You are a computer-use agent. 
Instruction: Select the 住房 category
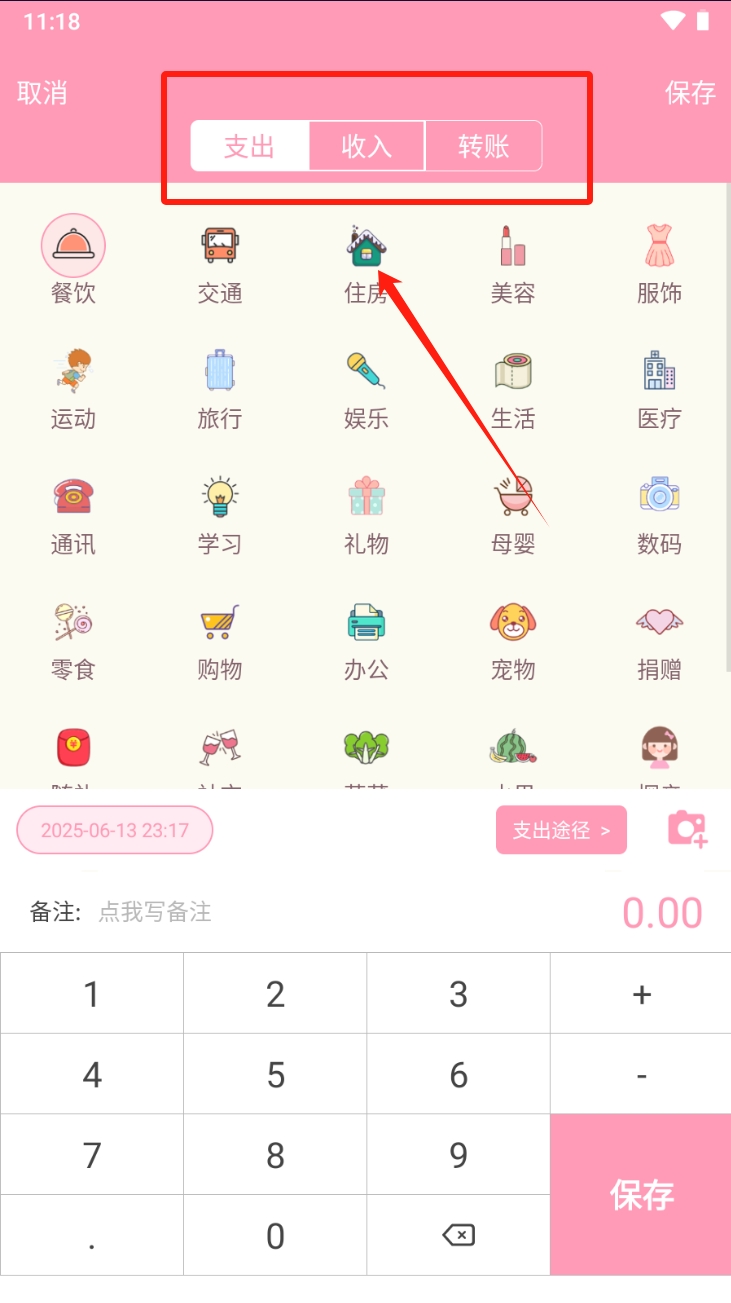[366, 262]
